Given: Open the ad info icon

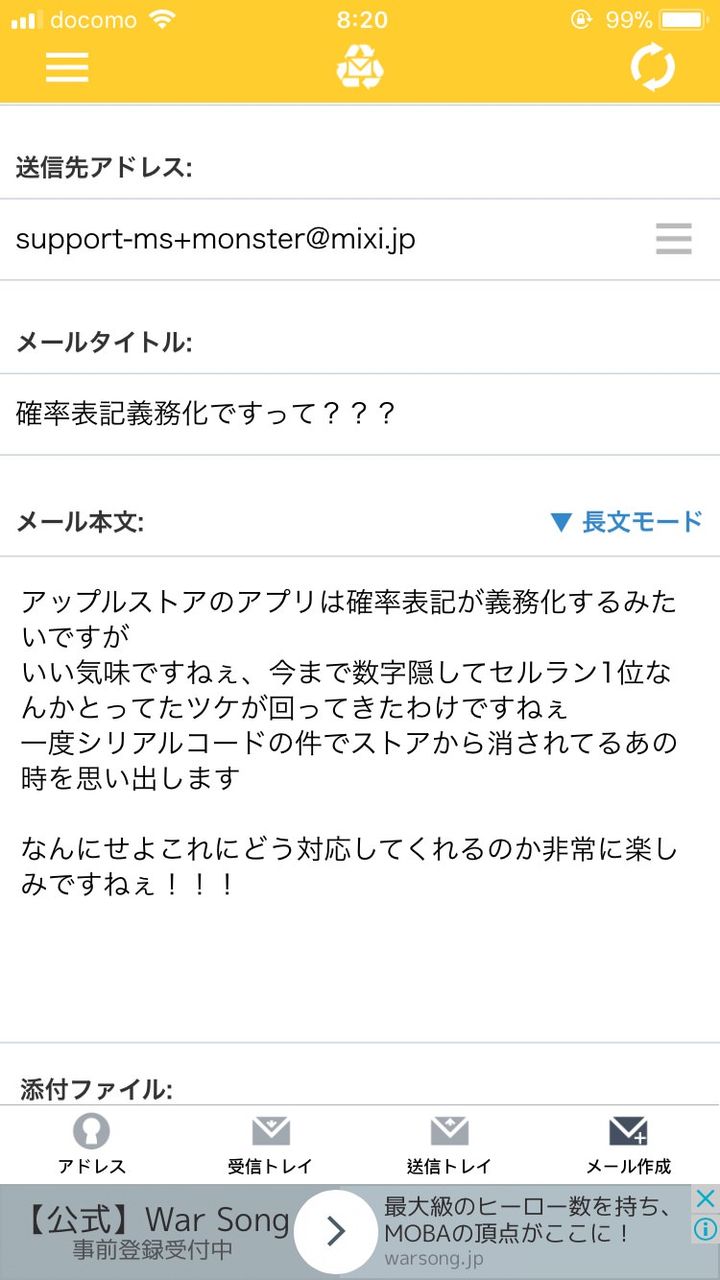Looking at the screenshot, I should click(x=705, y=1229).
